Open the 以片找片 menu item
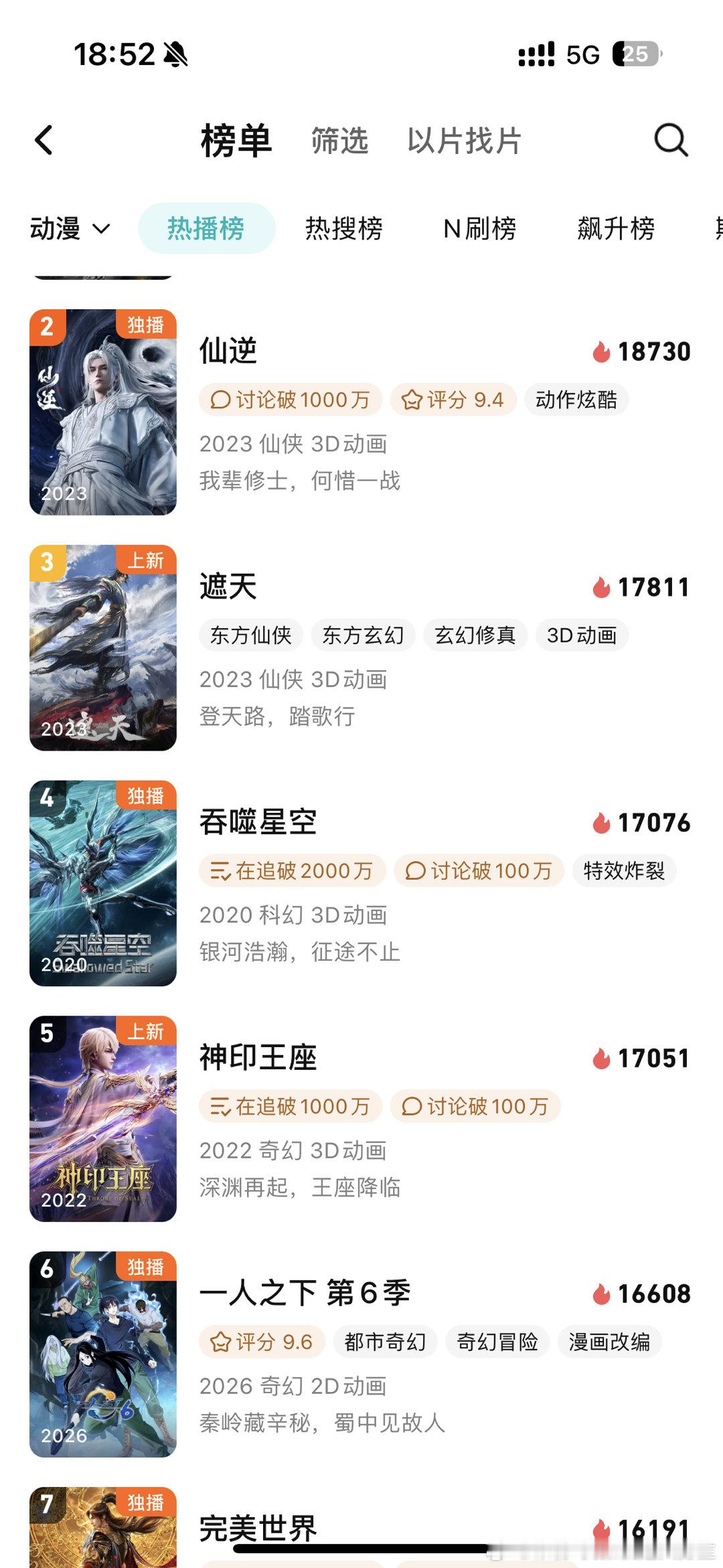The image size is (723, 1568). pyautogui.click(x=464, y=142)
